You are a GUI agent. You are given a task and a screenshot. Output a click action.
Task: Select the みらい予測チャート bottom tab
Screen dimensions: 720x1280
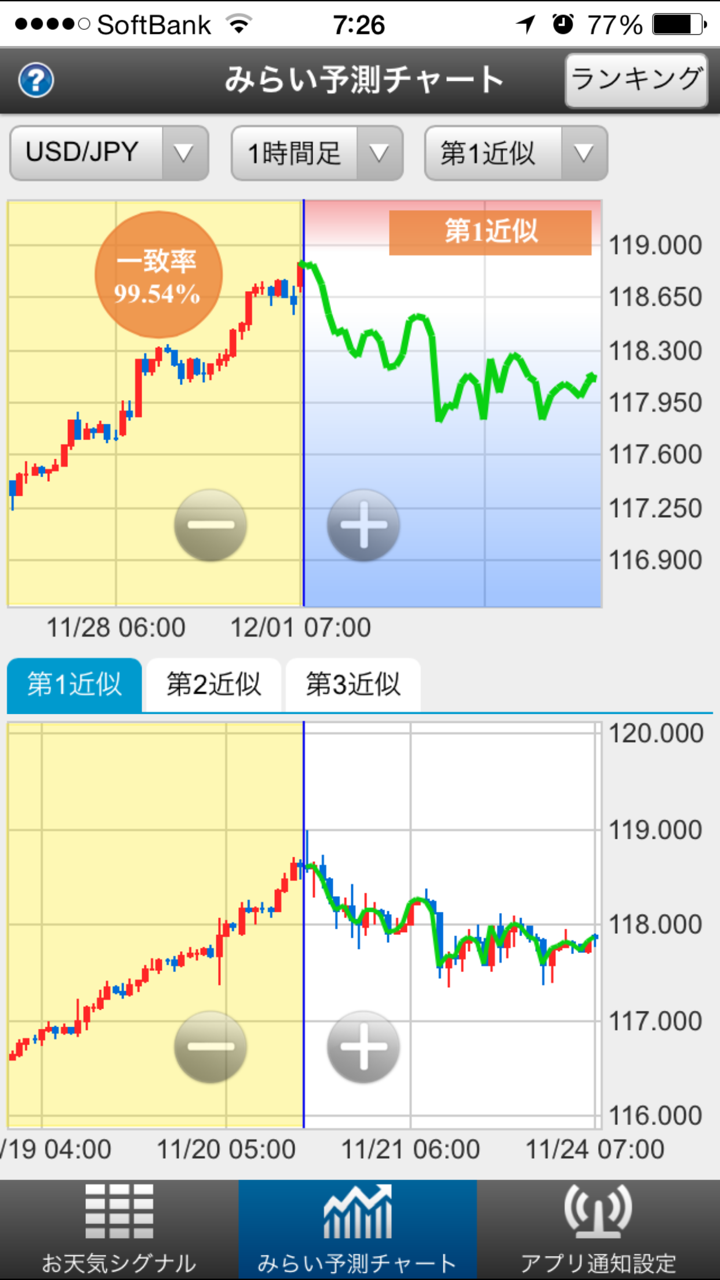pyautogui.click(x=357, y=1230)
